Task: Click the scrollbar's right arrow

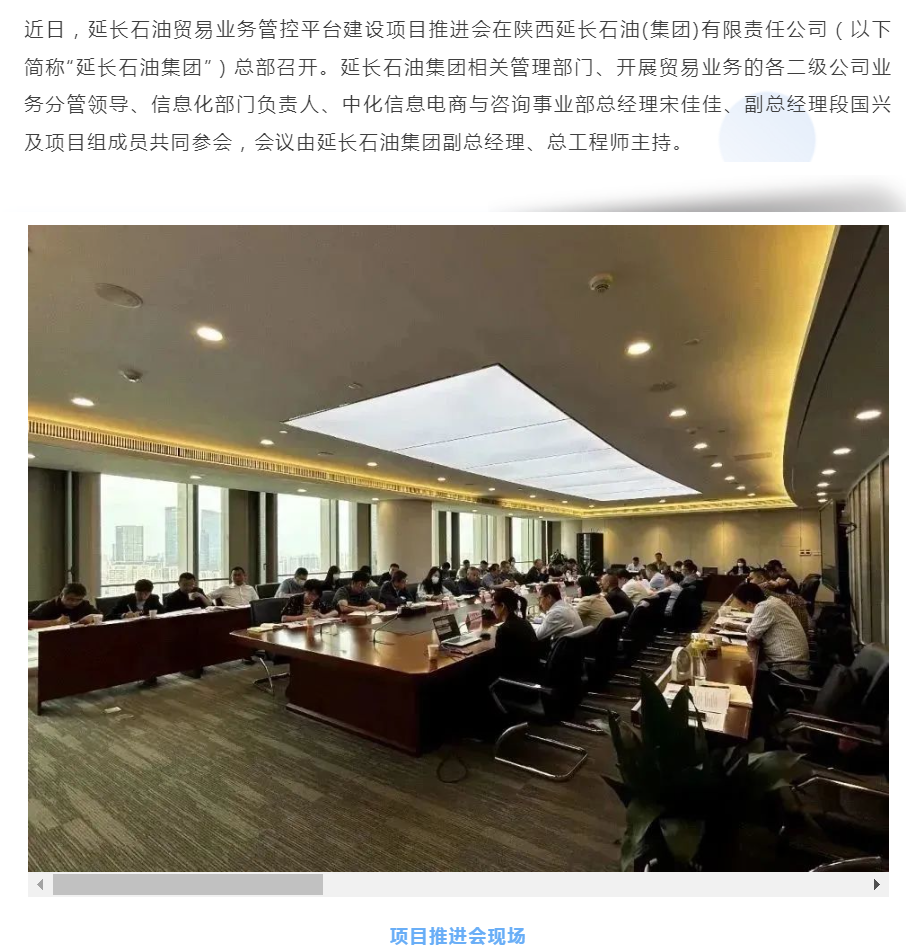Action: click(877, 885)
